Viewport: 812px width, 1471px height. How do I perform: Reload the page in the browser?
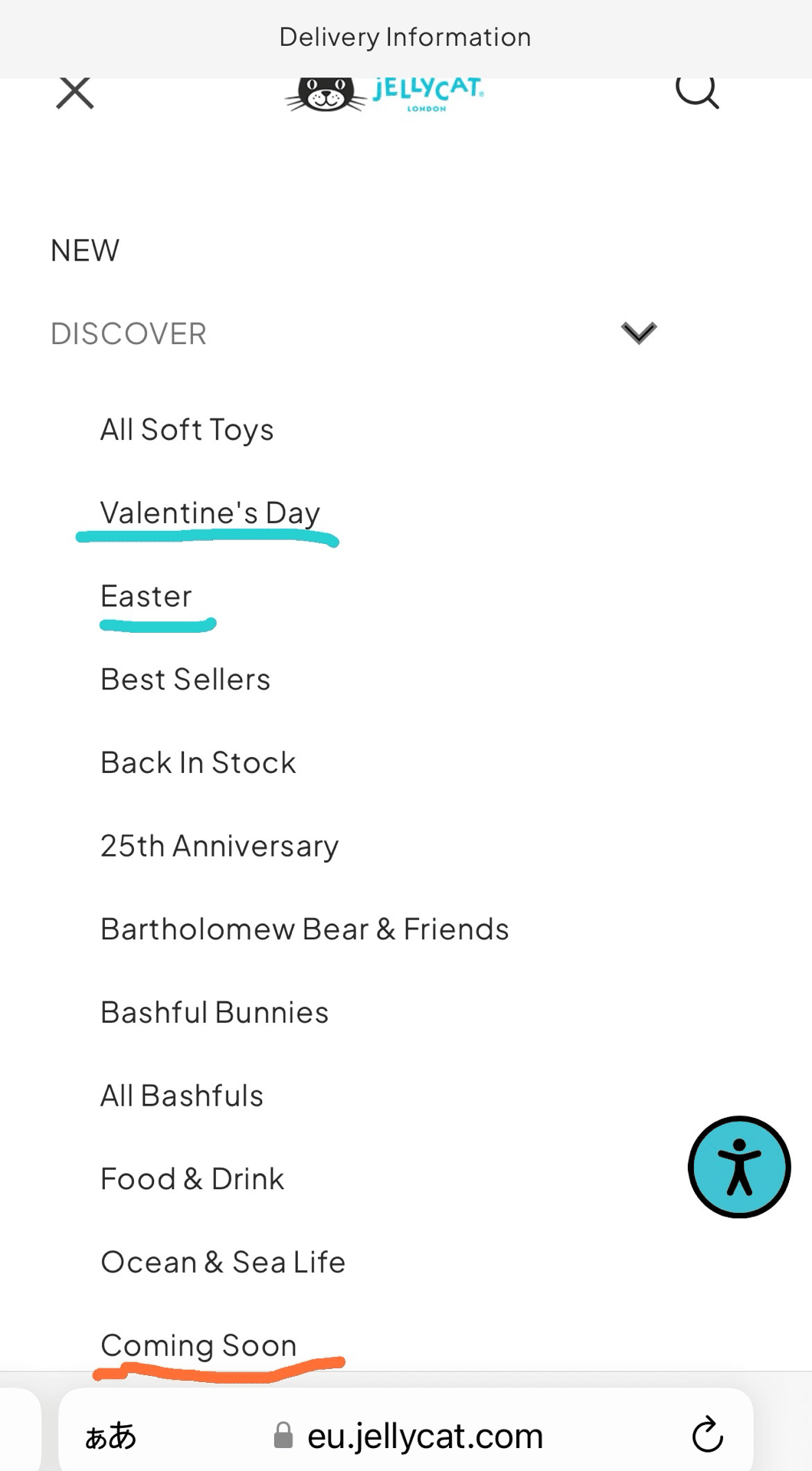click(708, 1434)
